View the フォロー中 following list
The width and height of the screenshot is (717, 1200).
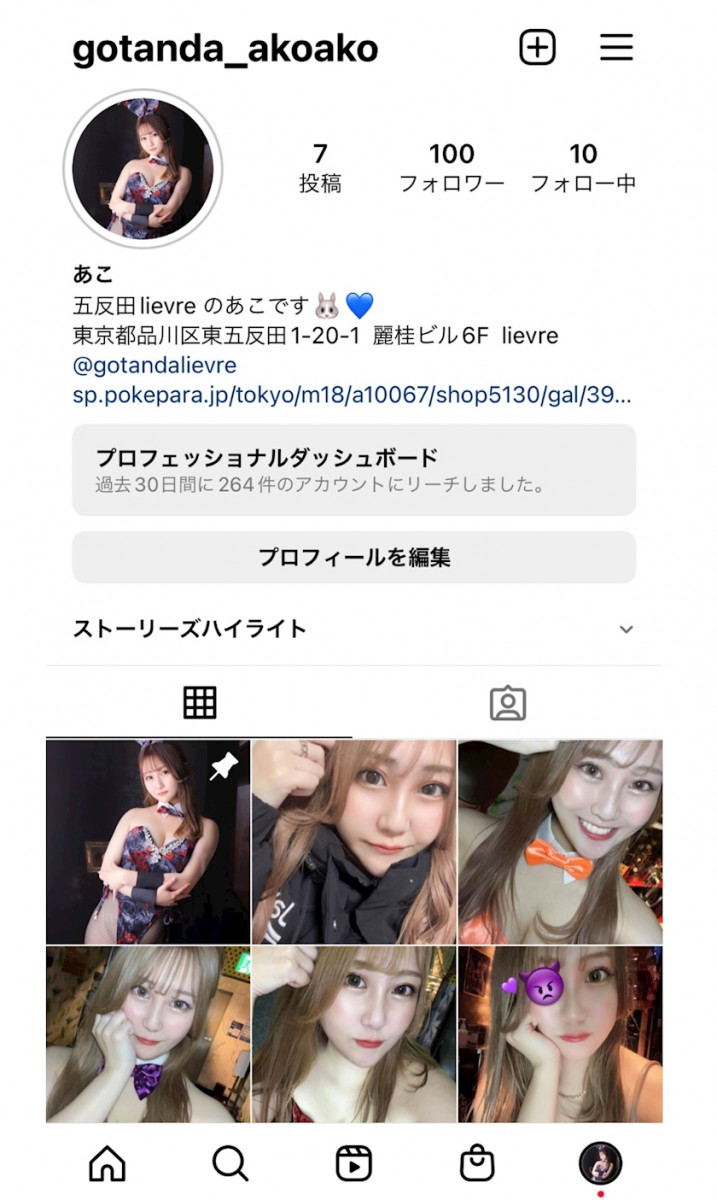pos(583,168)
